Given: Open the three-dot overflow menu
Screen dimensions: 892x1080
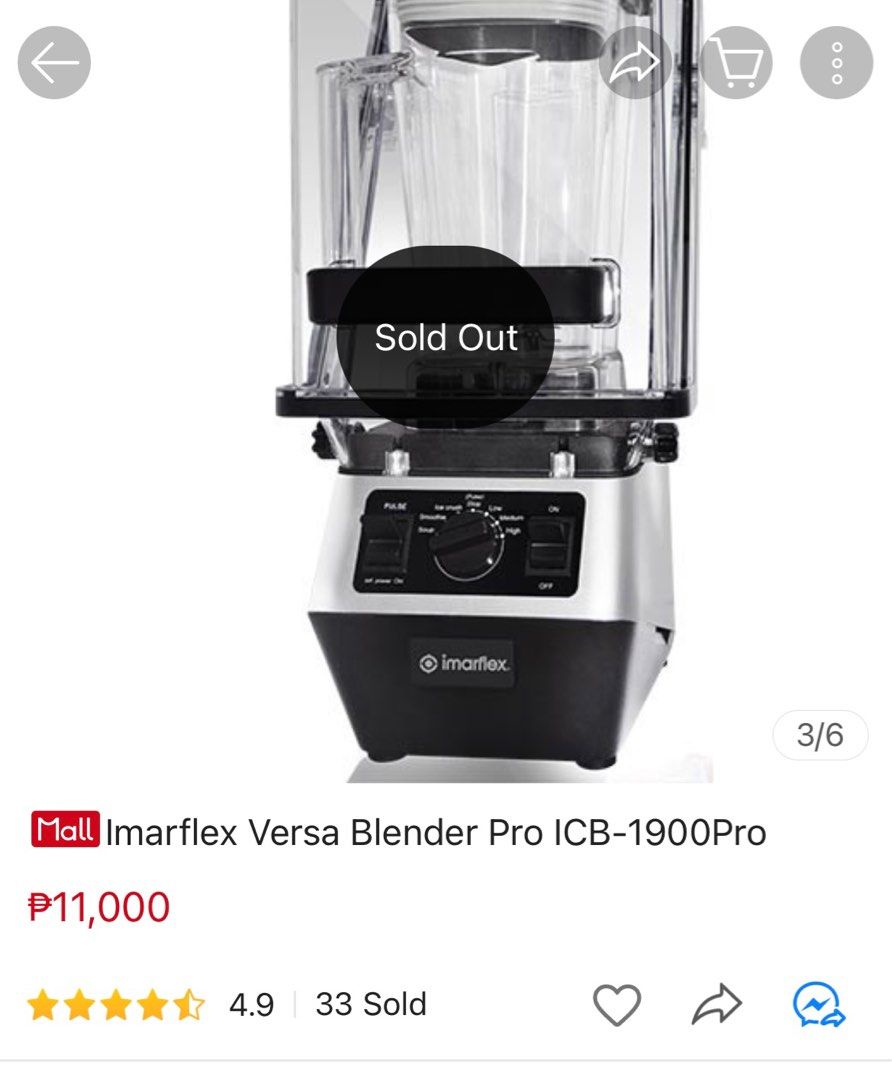Looking at the screenshot, I should [837, 62].
